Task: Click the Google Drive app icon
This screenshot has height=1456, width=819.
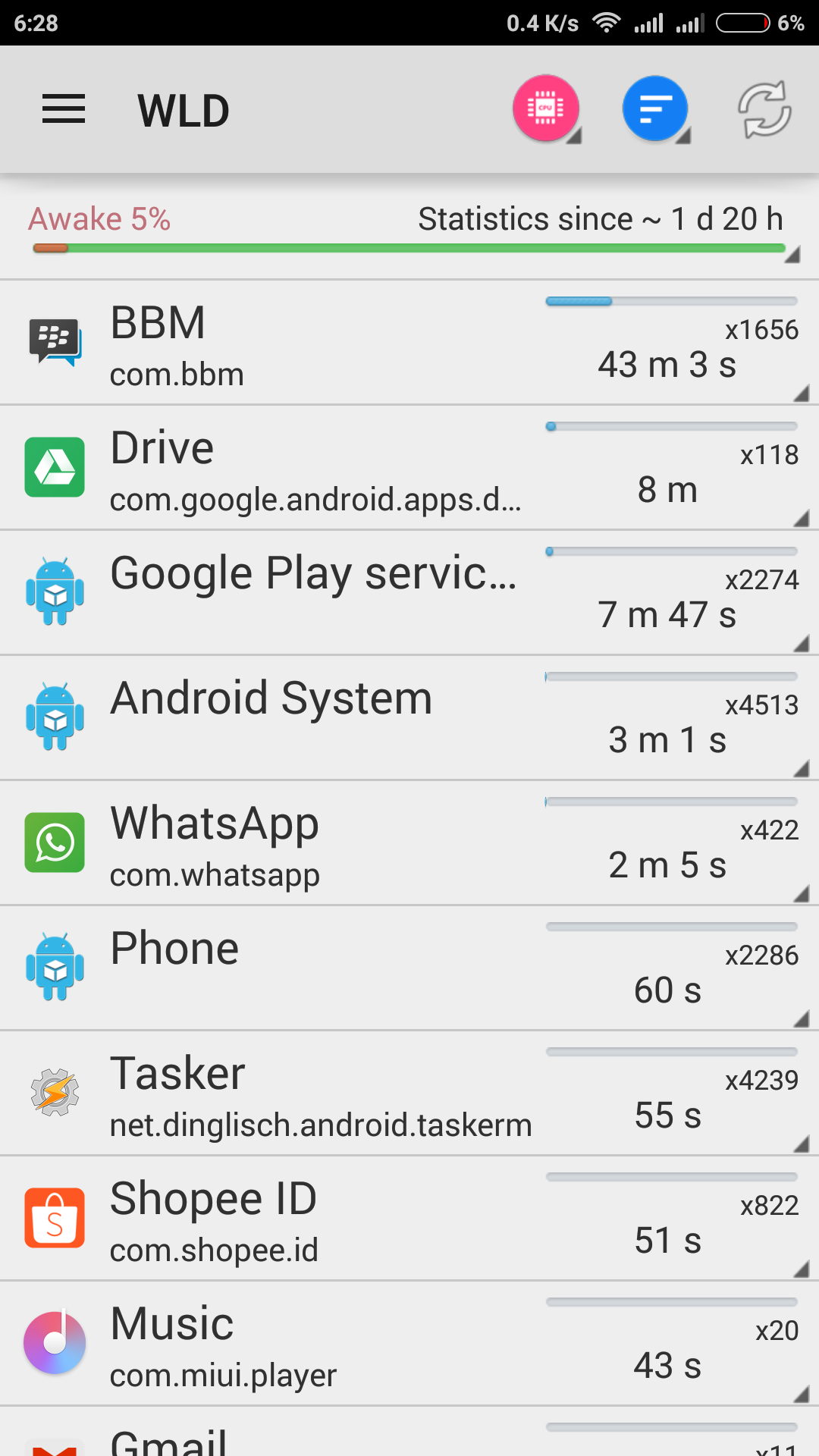Action: [x=55, y=468]
